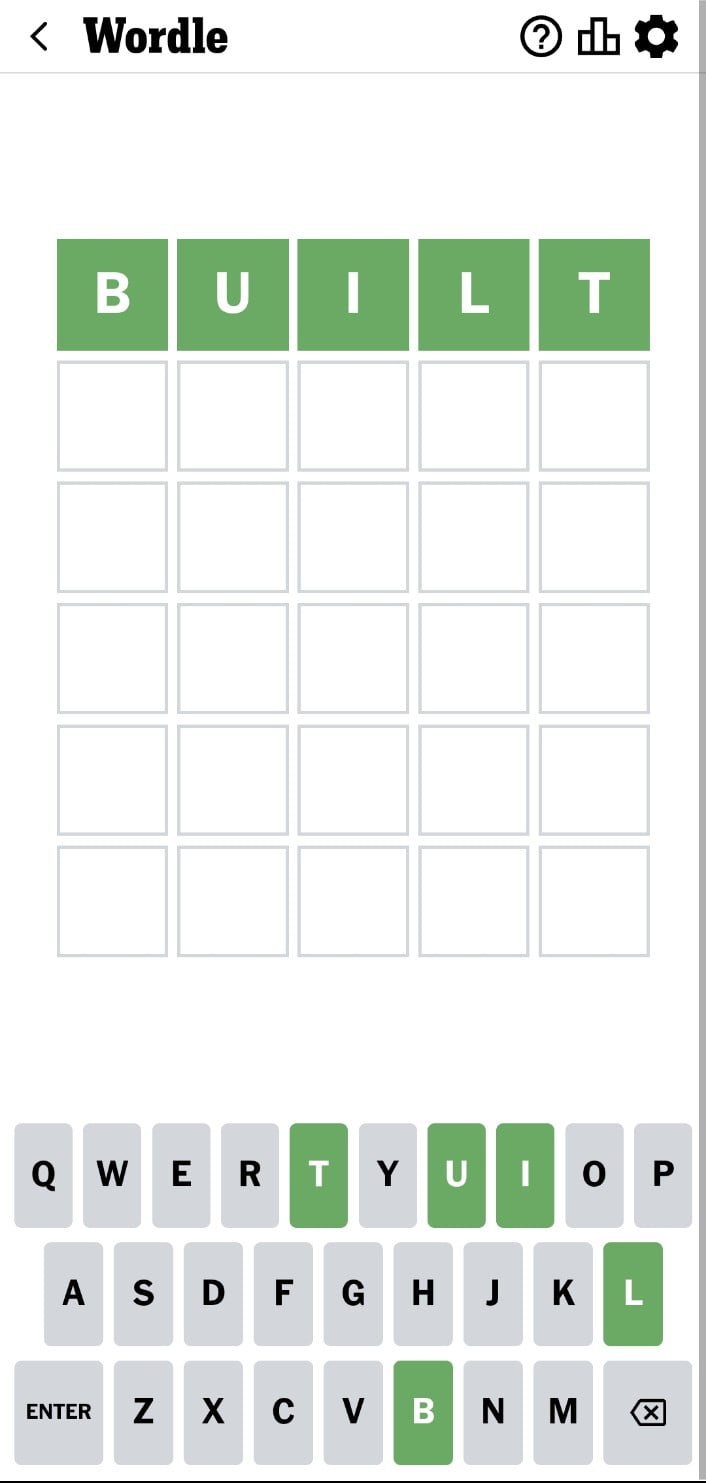
Task: Tap the ENTER key
Action: point(58,1412)
